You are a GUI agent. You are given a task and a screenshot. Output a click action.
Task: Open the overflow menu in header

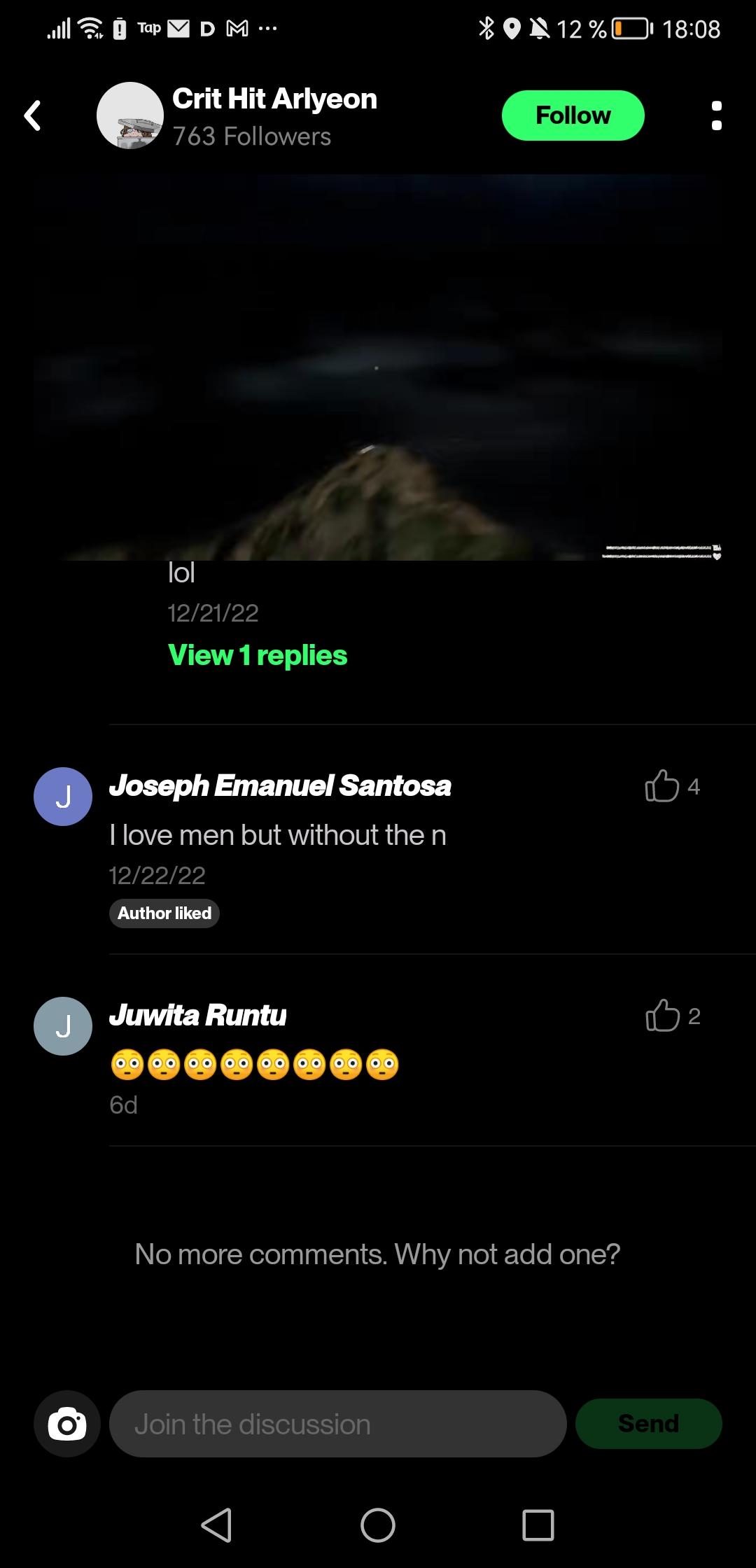pyautogui.click(x=716, y=115)
